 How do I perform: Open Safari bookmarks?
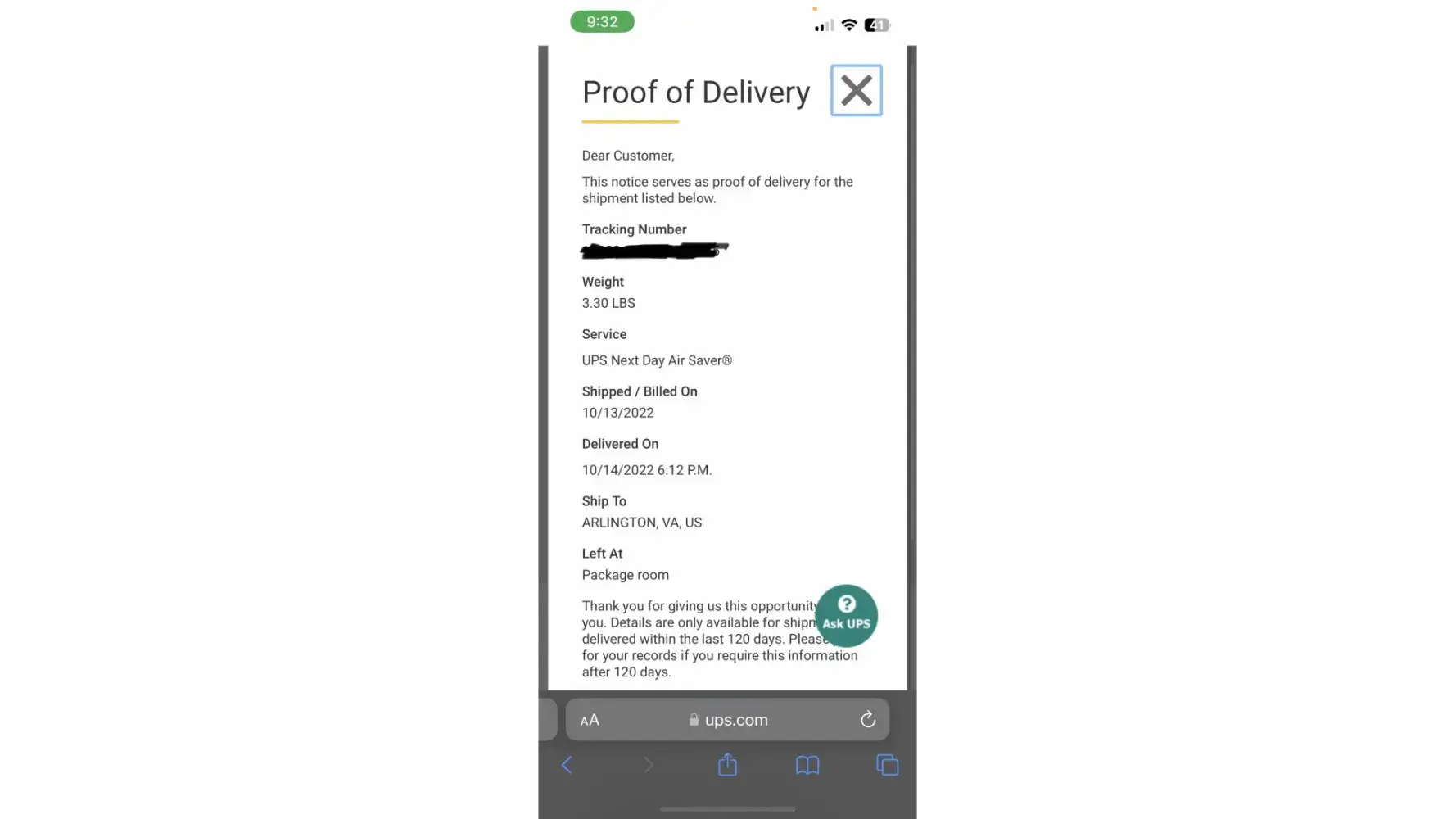807,765
